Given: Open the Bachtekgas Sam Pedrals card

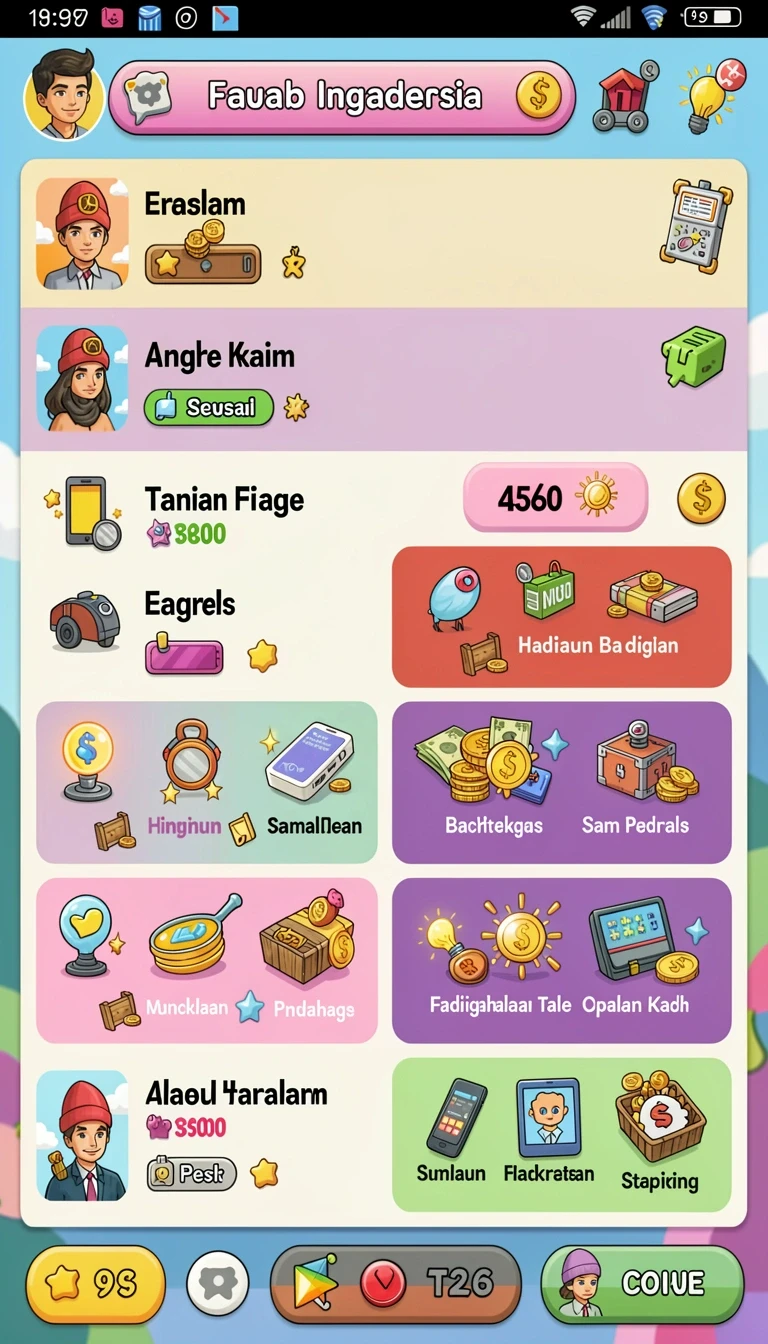Looking at the screenshot, I should click(x=561, y=782).
